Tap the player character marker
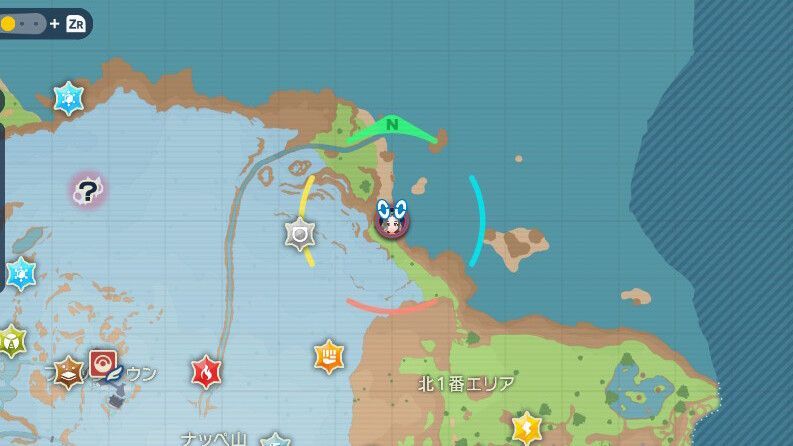Image resolution: width=793 pixels, height=446 pixels. click(x=392, y=217)
